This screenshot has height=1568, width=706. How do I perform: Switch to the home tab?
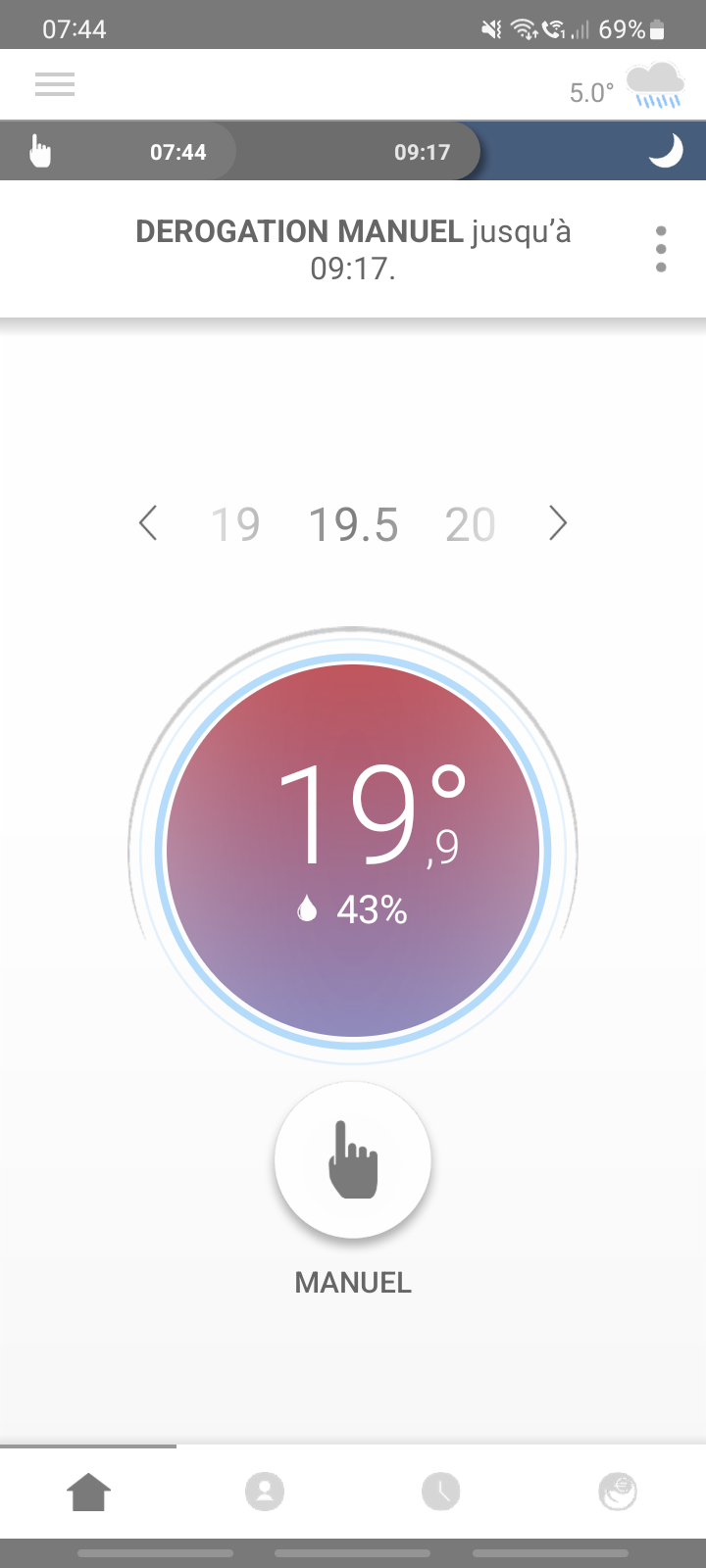[x=88, y=1493]
